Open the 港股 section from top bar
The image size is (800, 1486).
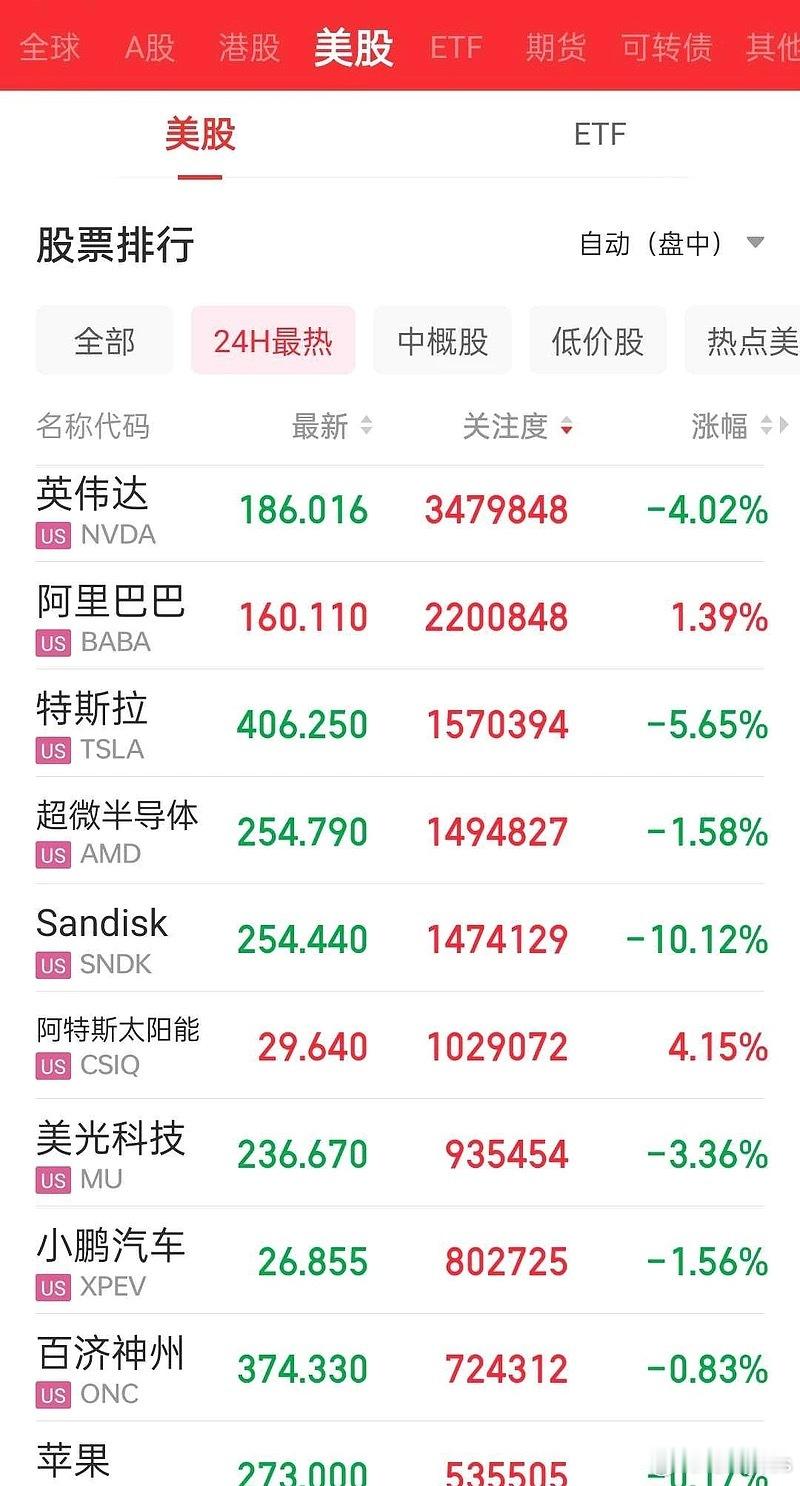[247, 47]
